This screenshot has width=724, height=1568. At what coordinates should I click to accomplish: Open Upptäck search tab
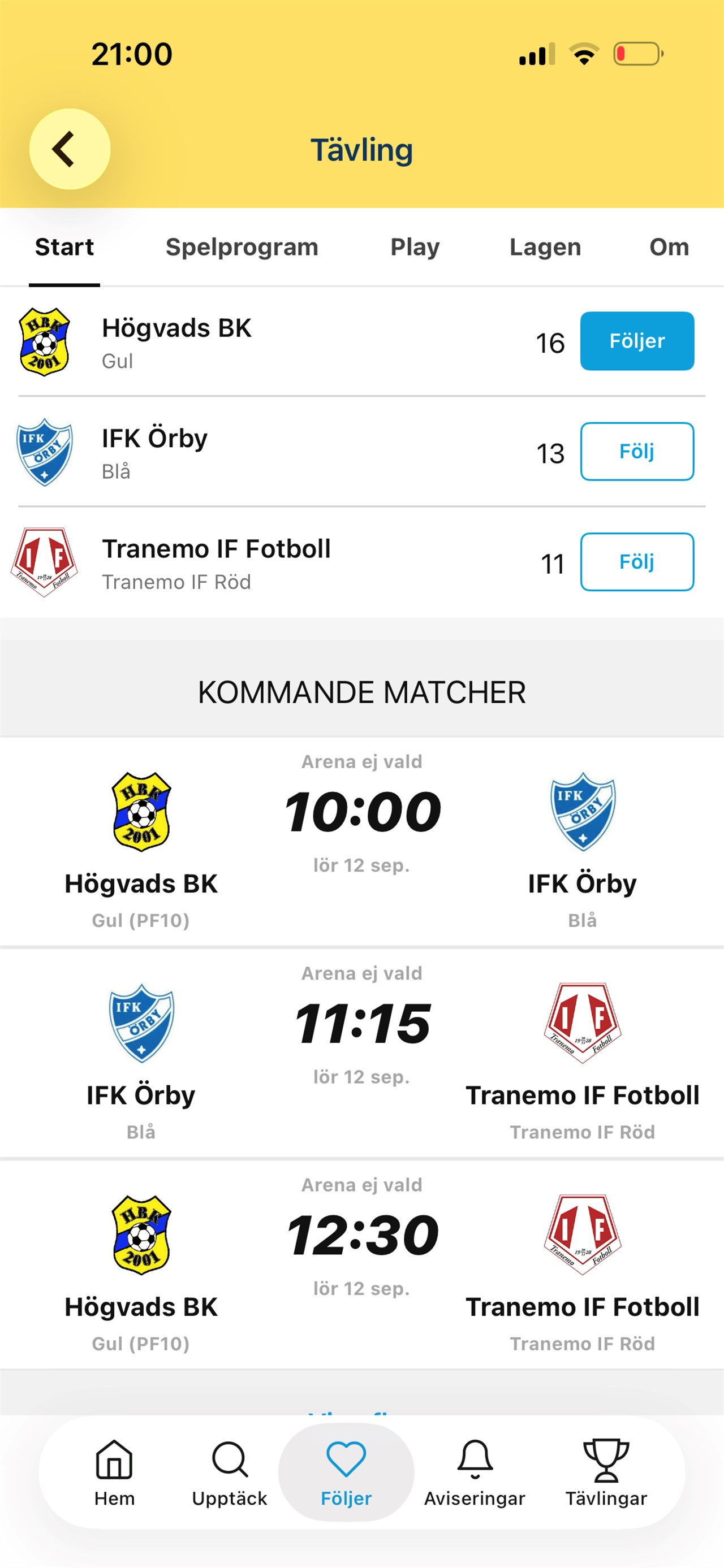click(230, 1473)
